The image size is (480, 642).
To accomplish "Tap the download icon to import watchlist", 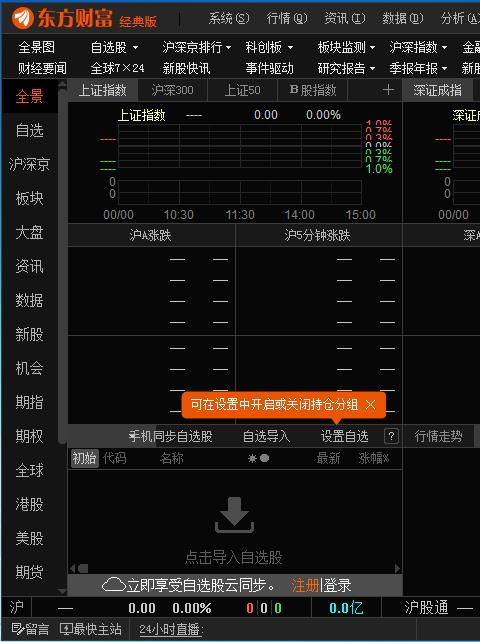I will (234, 515).
